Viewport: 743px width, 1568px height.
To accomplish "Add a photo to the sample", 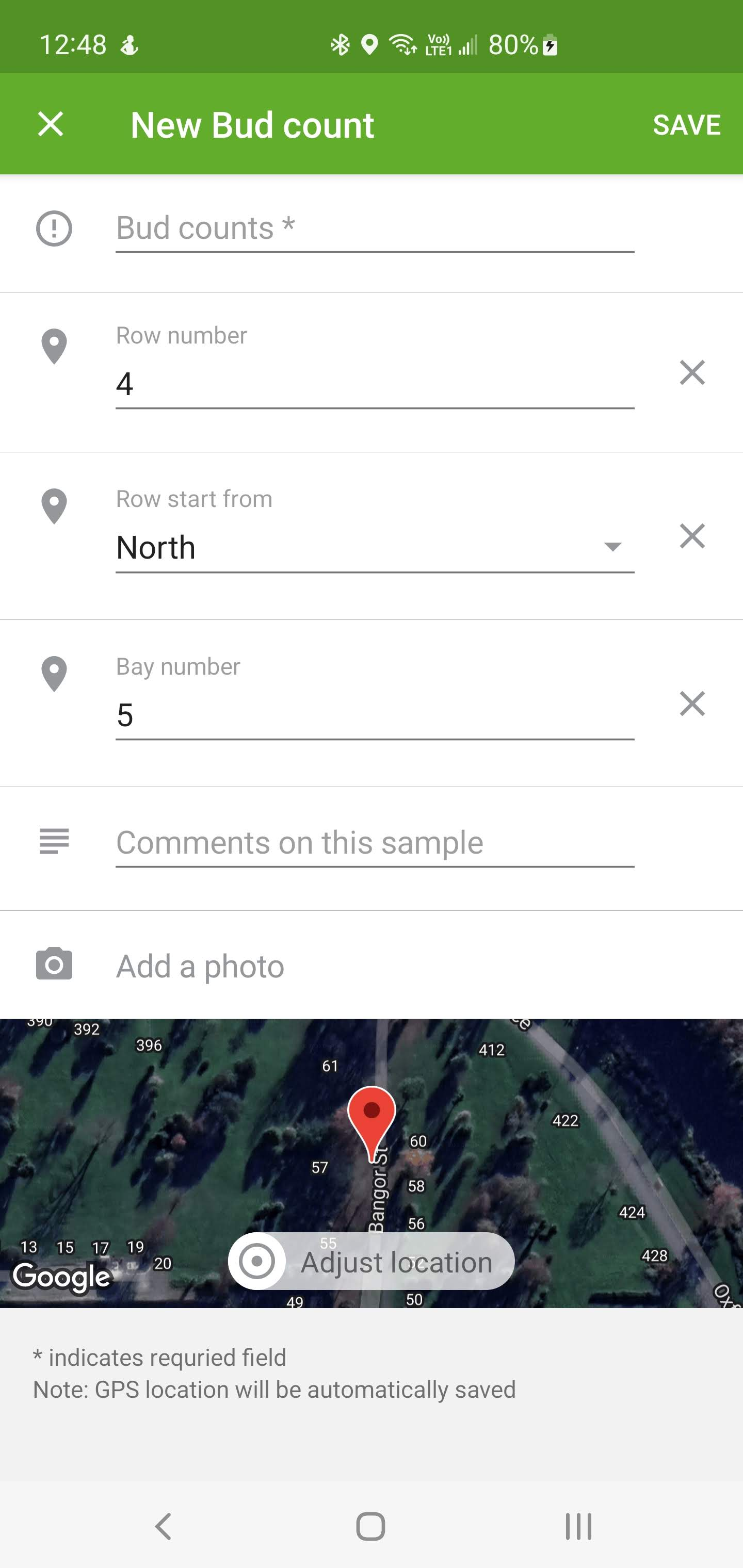I will click(x=200, y=966).
